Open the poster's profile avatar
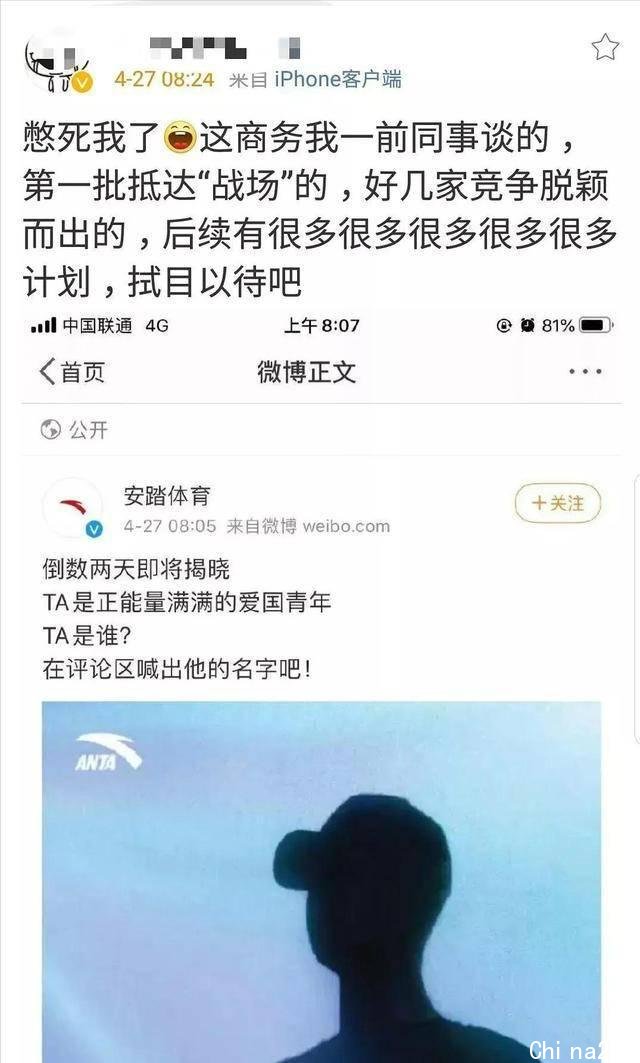 point(56,64)
